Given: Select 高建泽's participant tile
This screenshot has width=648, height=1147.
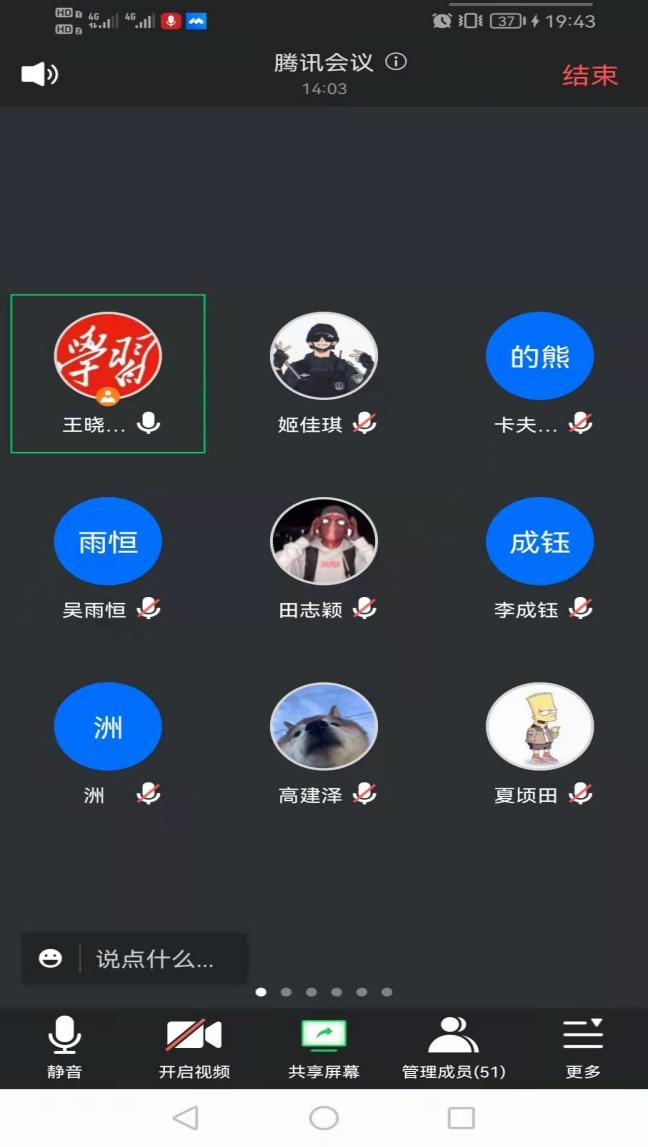Looking at the screenshot, I should [x=324, y=744].
